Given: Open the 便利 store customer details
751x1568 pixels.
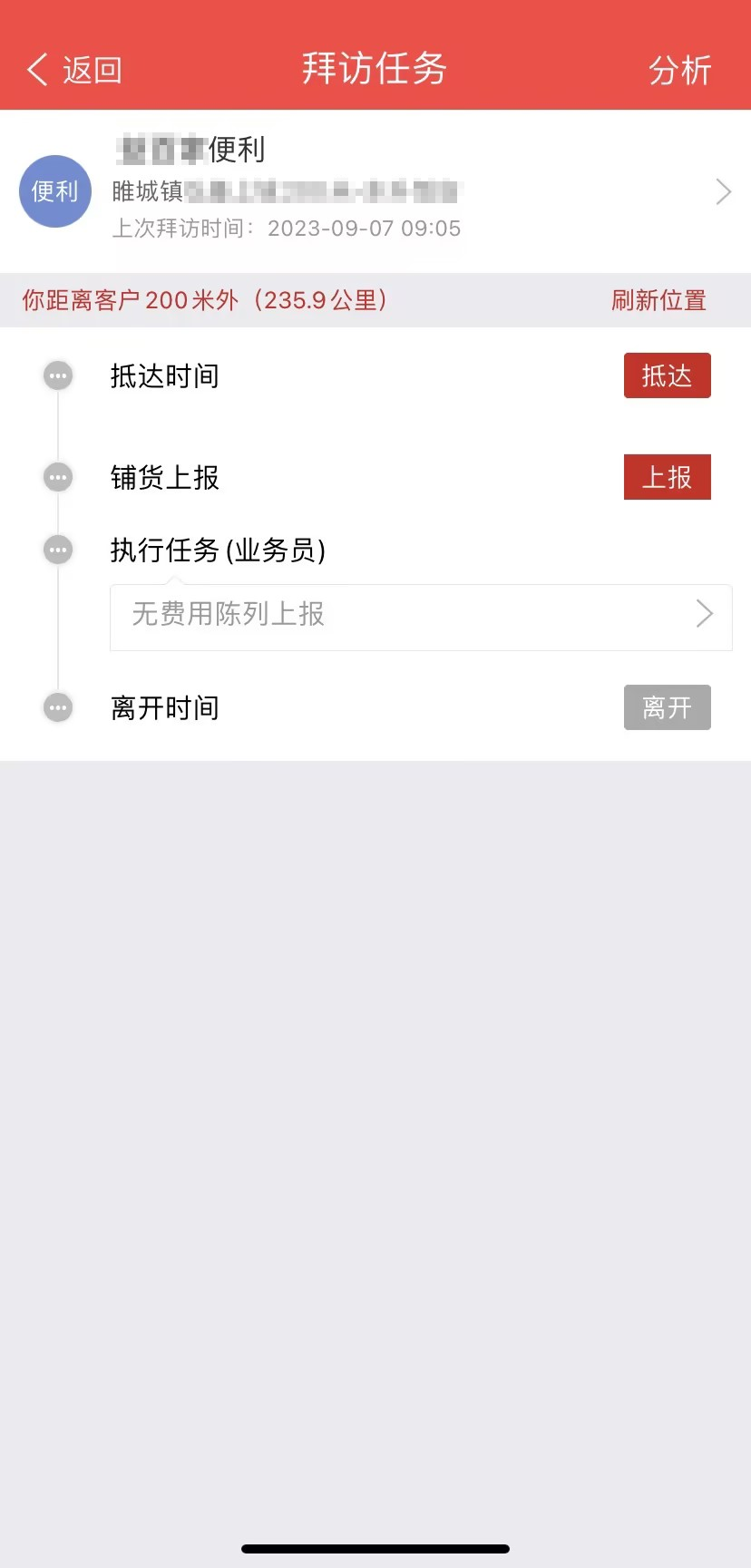Looking at the screenshot, I should pos(375,191).
